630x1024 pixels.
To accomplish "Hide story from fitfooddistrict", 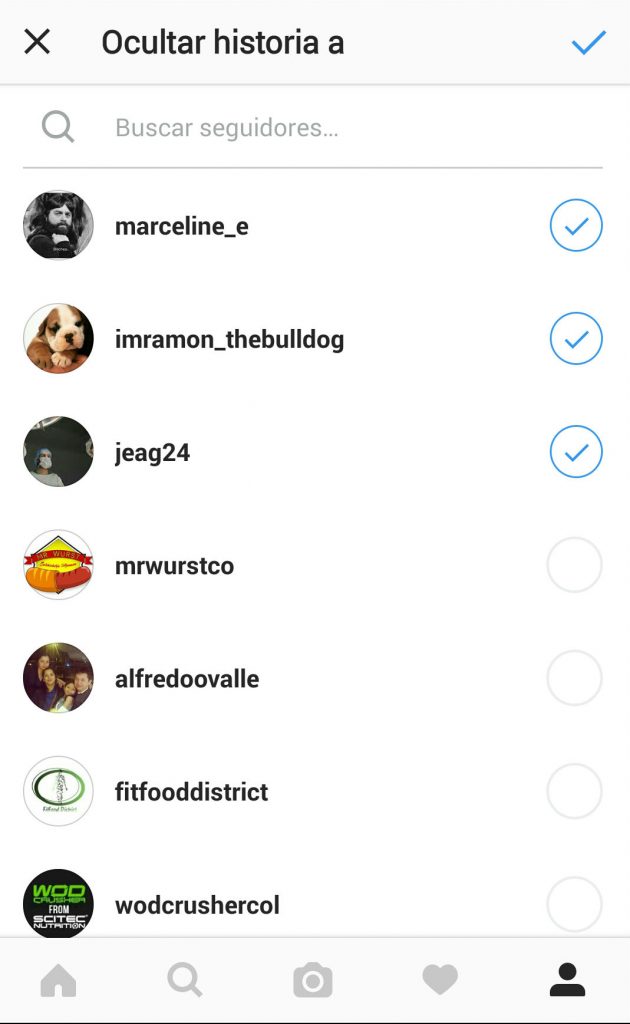I will (575, 791).
